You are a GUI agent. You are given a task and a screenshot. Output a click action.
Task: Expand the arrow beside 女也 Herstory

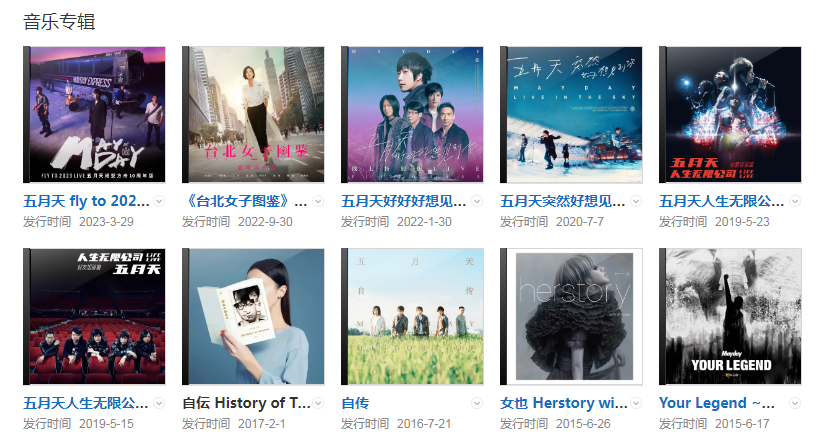point(637,404)
